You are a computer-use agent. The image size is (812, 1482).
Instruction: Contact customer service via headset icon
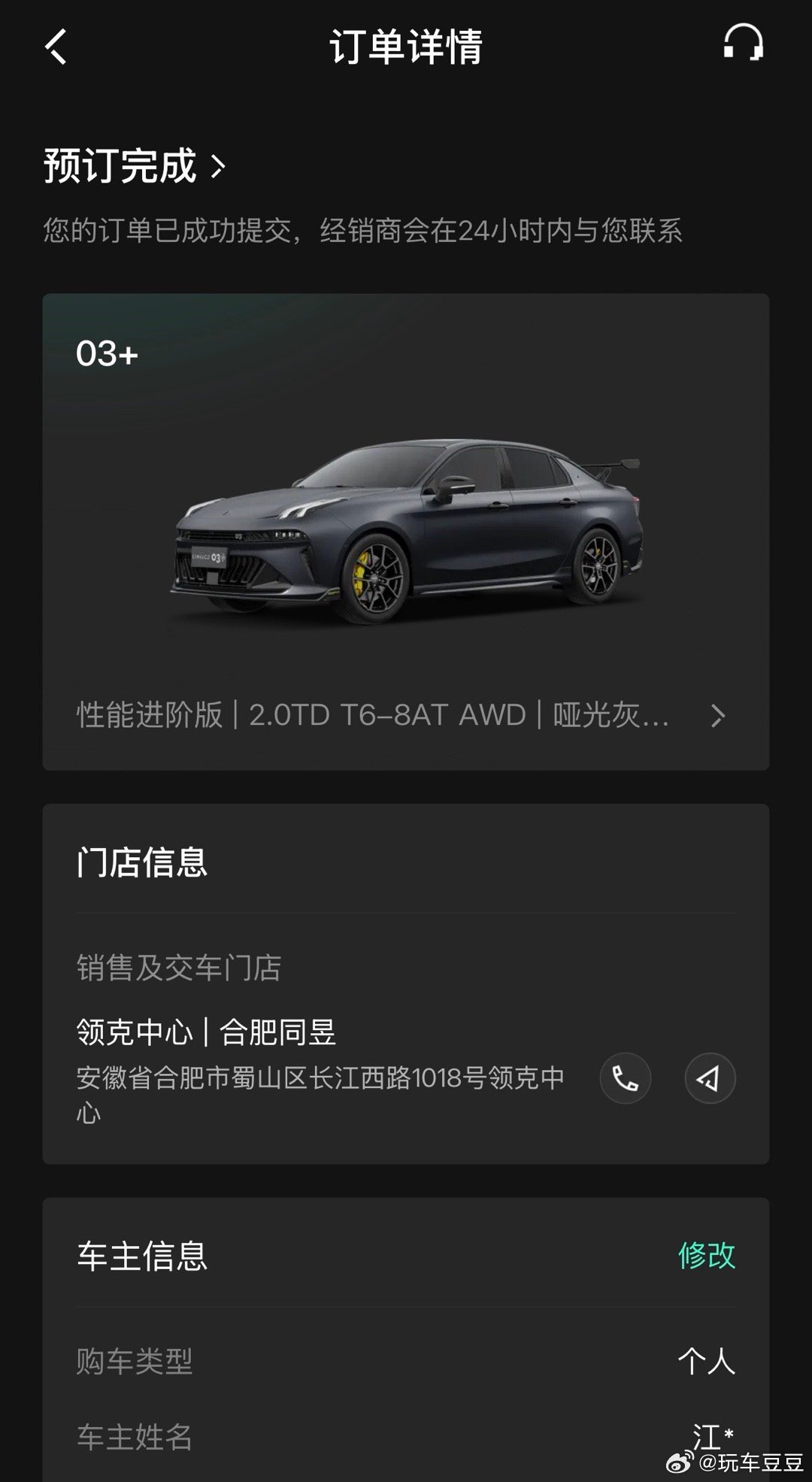pyautogui.click(x=743, y=44)
